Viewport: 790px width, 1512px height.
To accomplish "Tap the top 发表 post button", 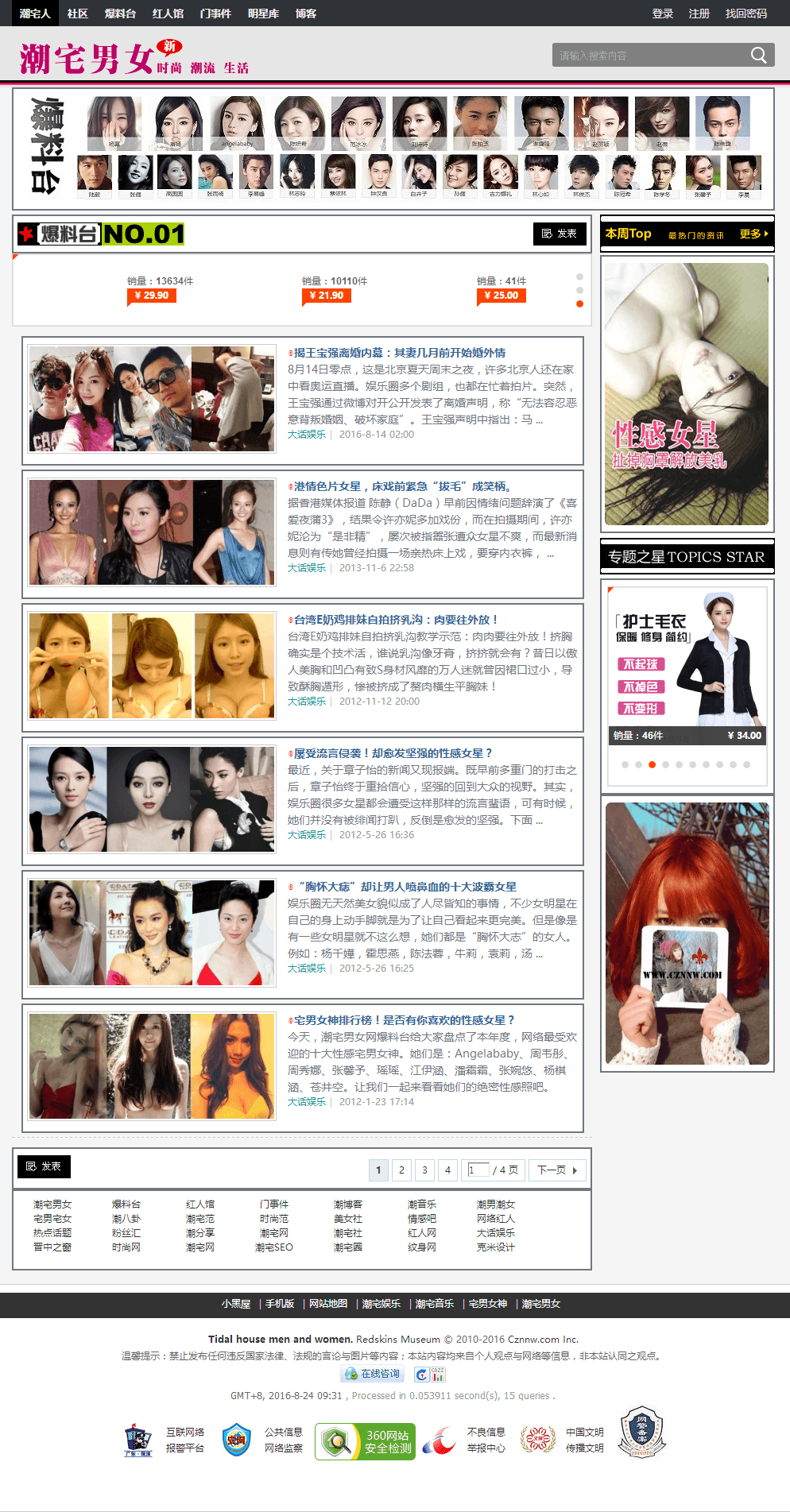I will [560, 234].
